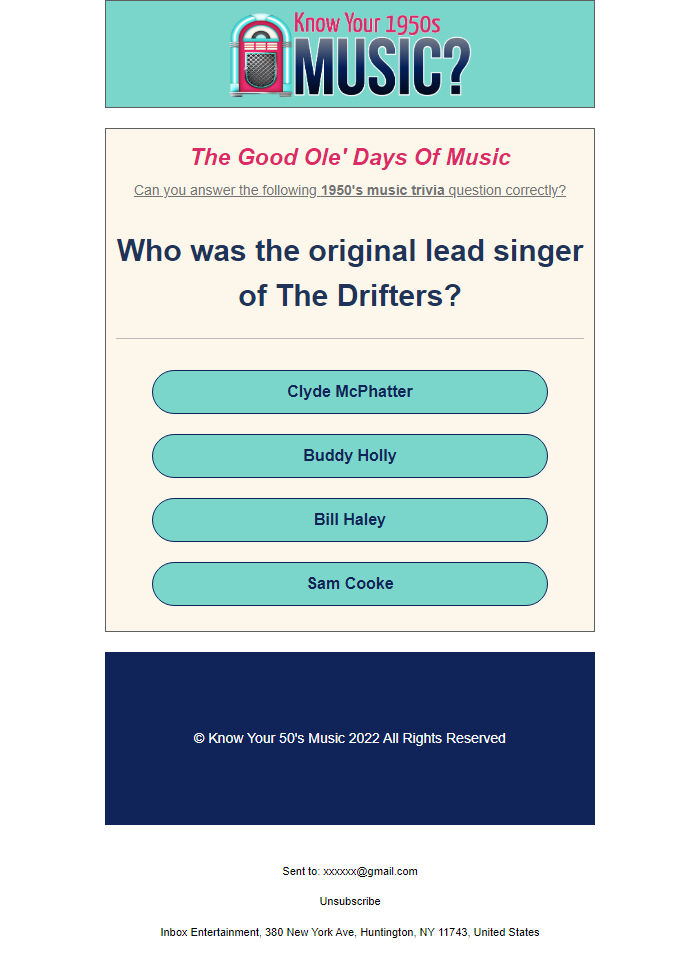This screenshot has width=700, height=979.
Task: Choose Clyde McPhatter as the answer
Action: 350,392
